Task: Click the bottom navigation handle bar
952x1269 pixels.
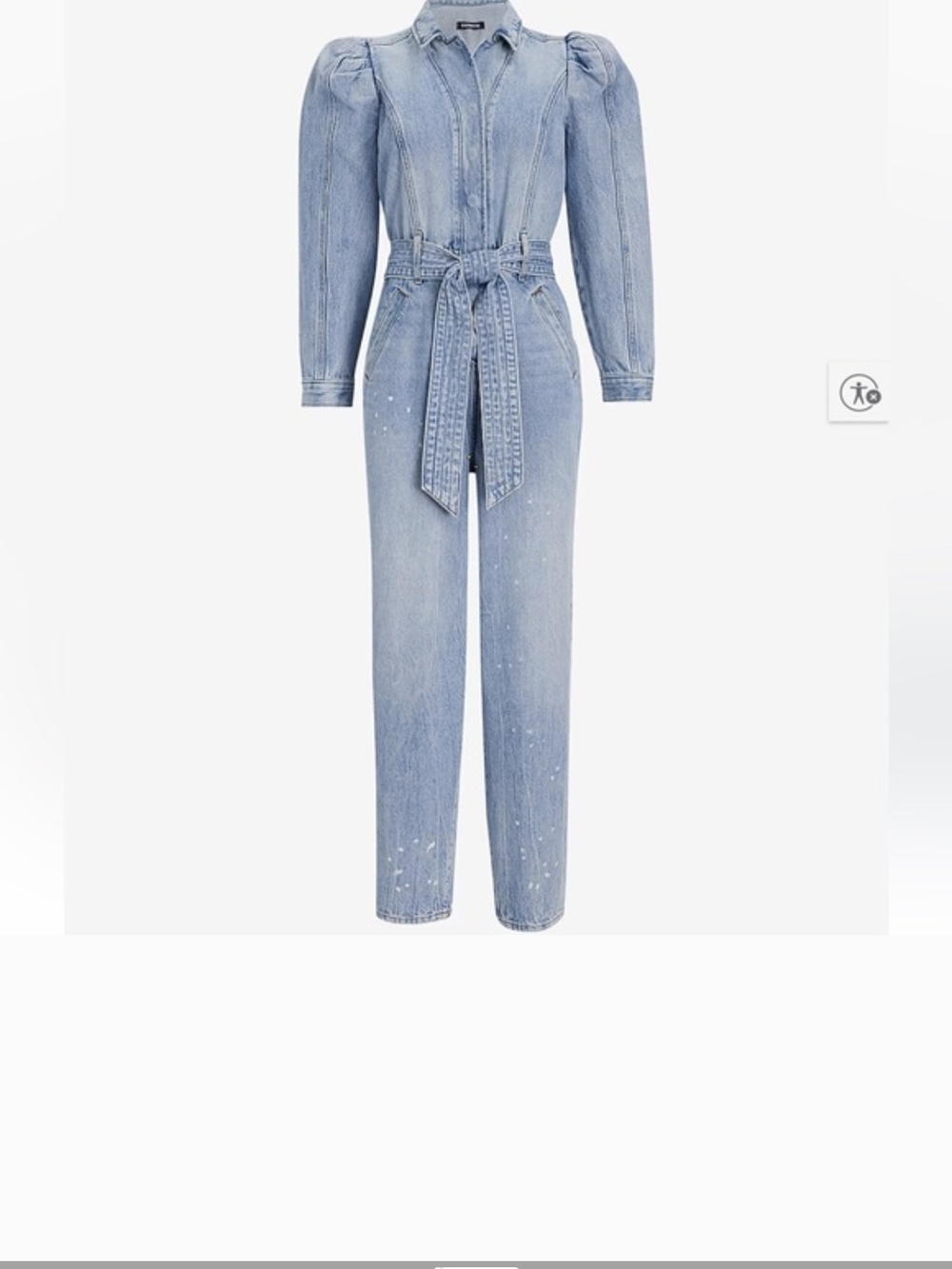Action: pos(476,1264)
